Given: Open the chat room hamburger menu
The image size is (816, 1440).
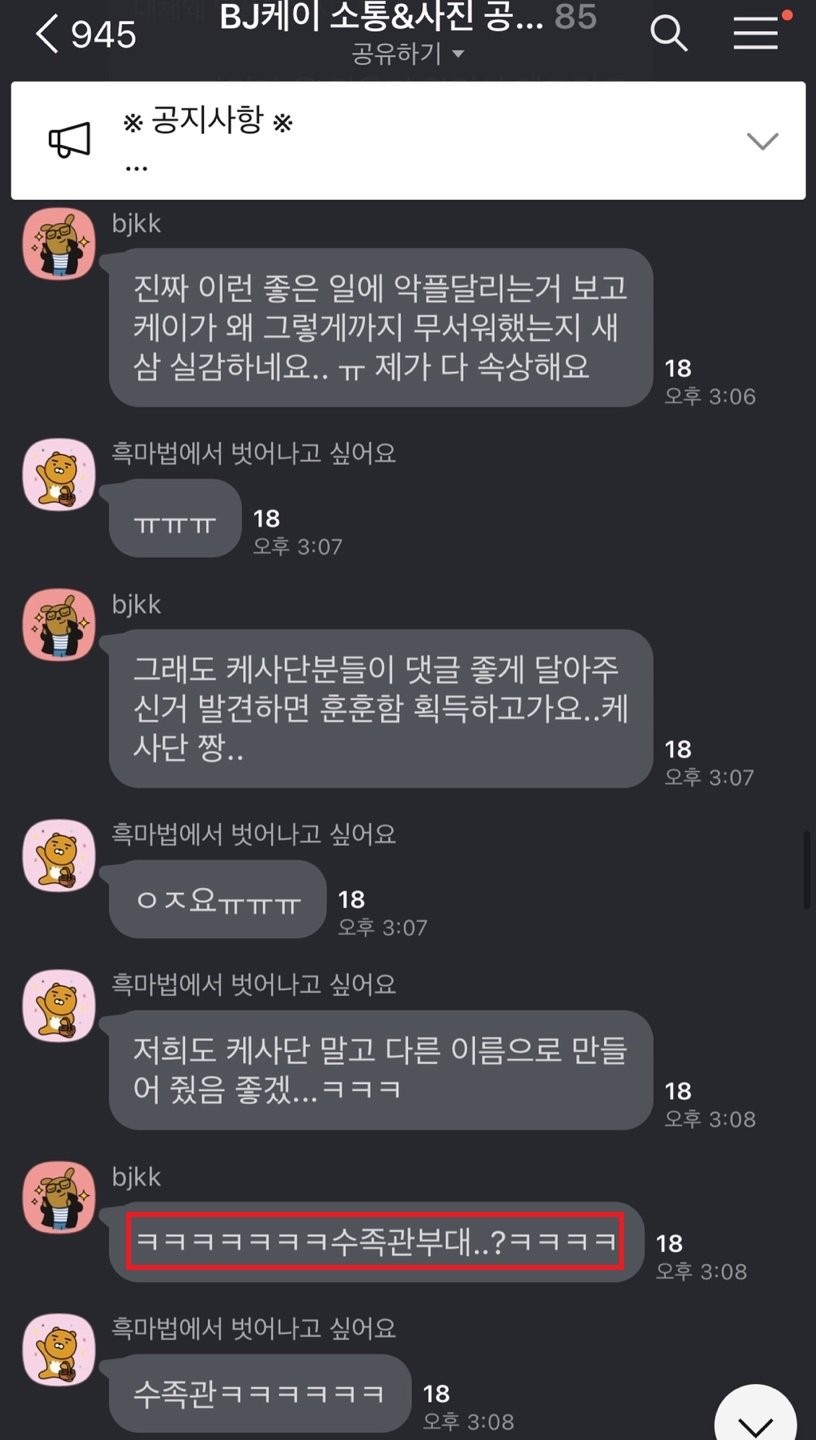Looking at the screenshot, I should (x=756, y=34).
